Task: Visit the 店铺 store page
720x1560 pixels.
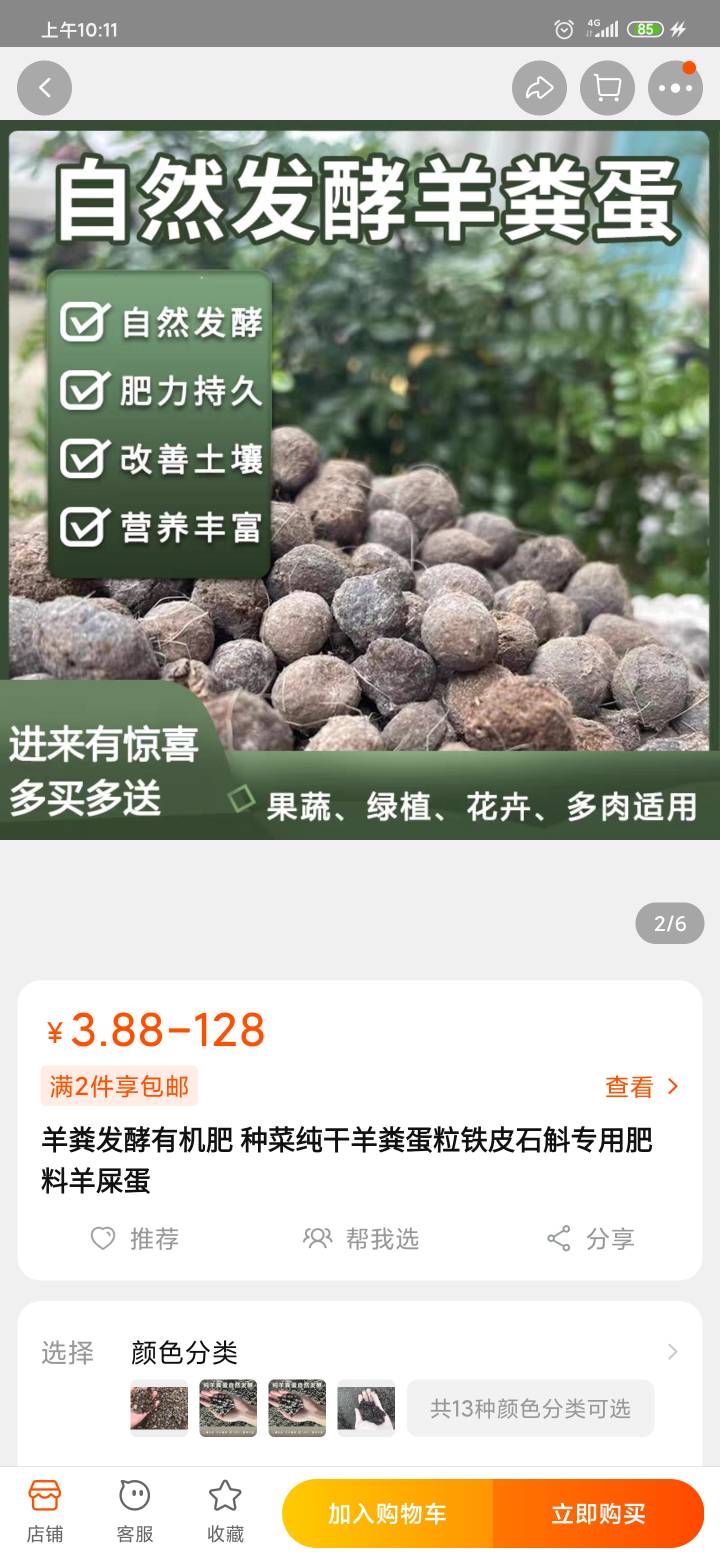Action: (45, 1511)
